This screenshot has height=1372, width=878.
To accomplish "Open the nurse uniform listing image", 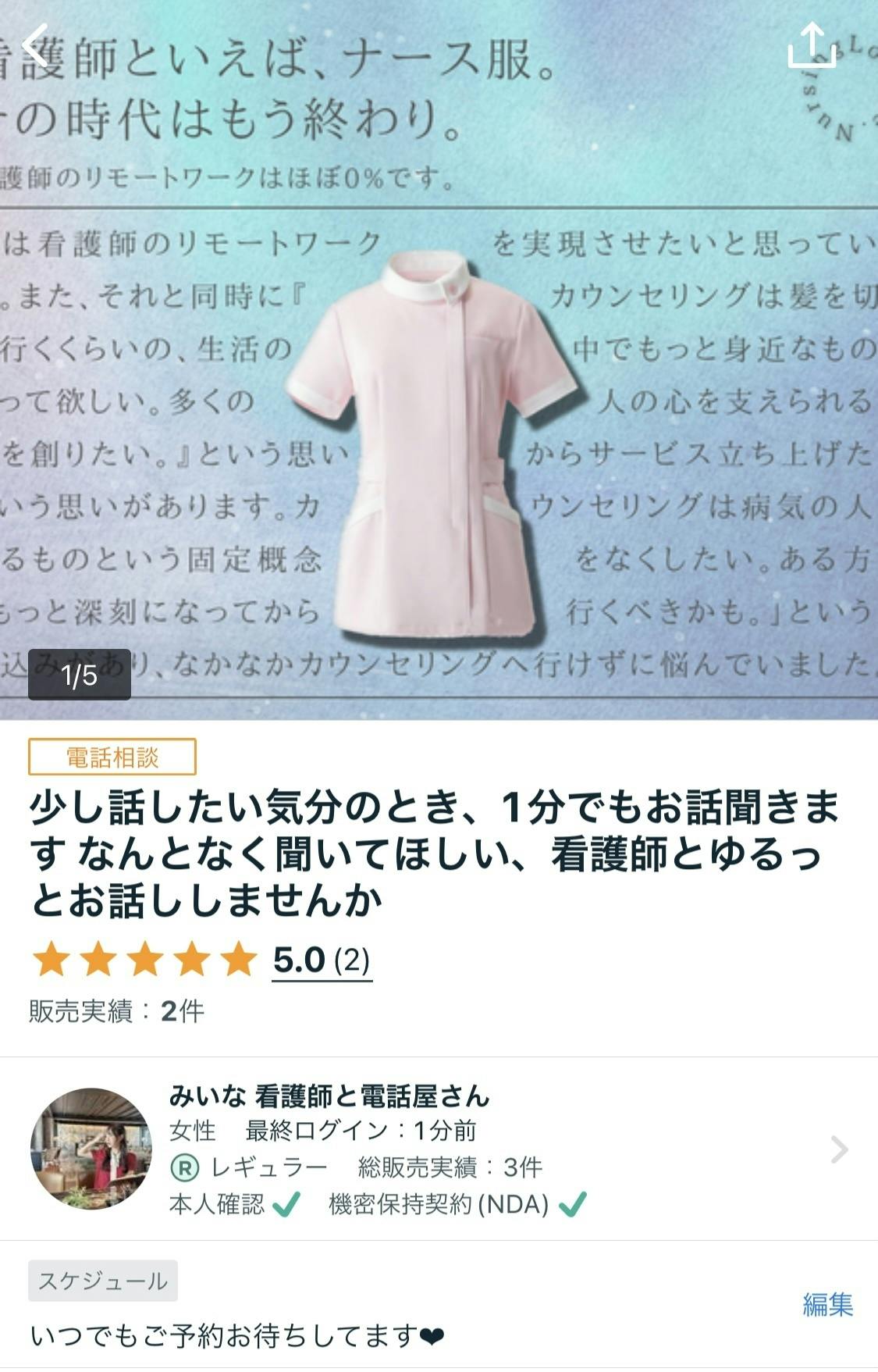I will (437, 437).
